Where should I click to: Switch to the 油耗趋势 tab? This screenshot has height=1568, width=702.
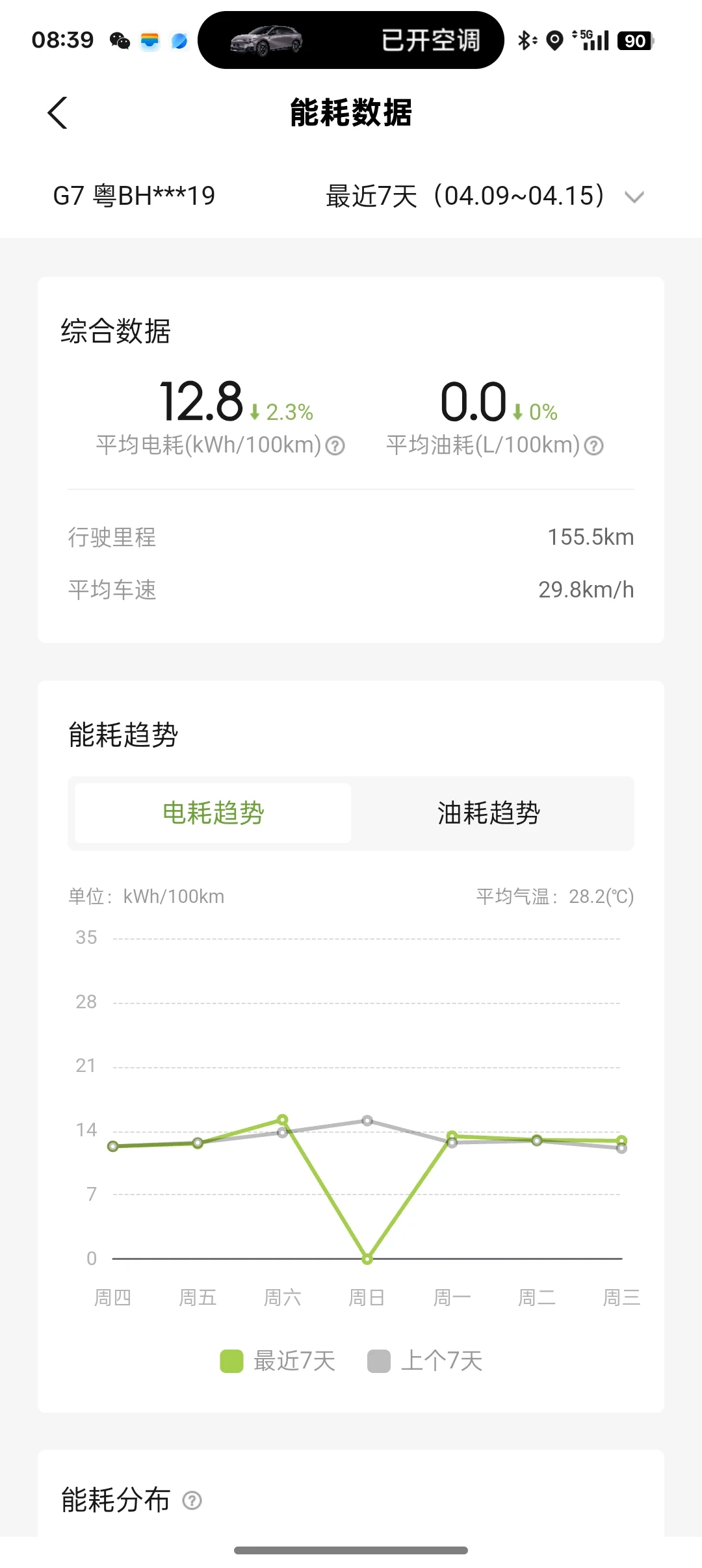(x=489, y=813)
